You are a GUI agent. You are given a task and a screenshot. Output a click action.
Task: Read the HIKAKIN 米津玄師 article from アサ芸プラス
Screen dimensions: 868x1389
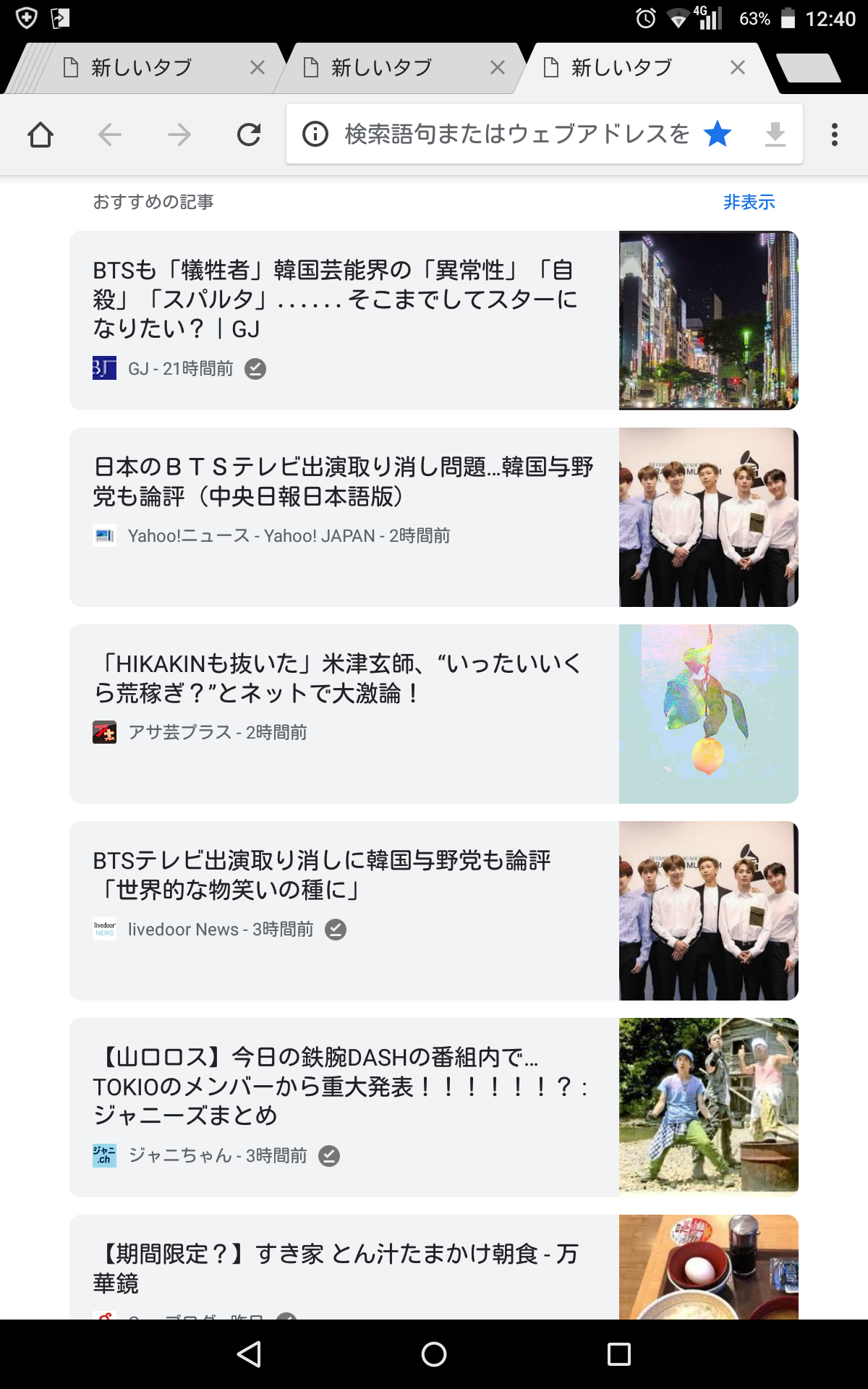coord(434,714)
